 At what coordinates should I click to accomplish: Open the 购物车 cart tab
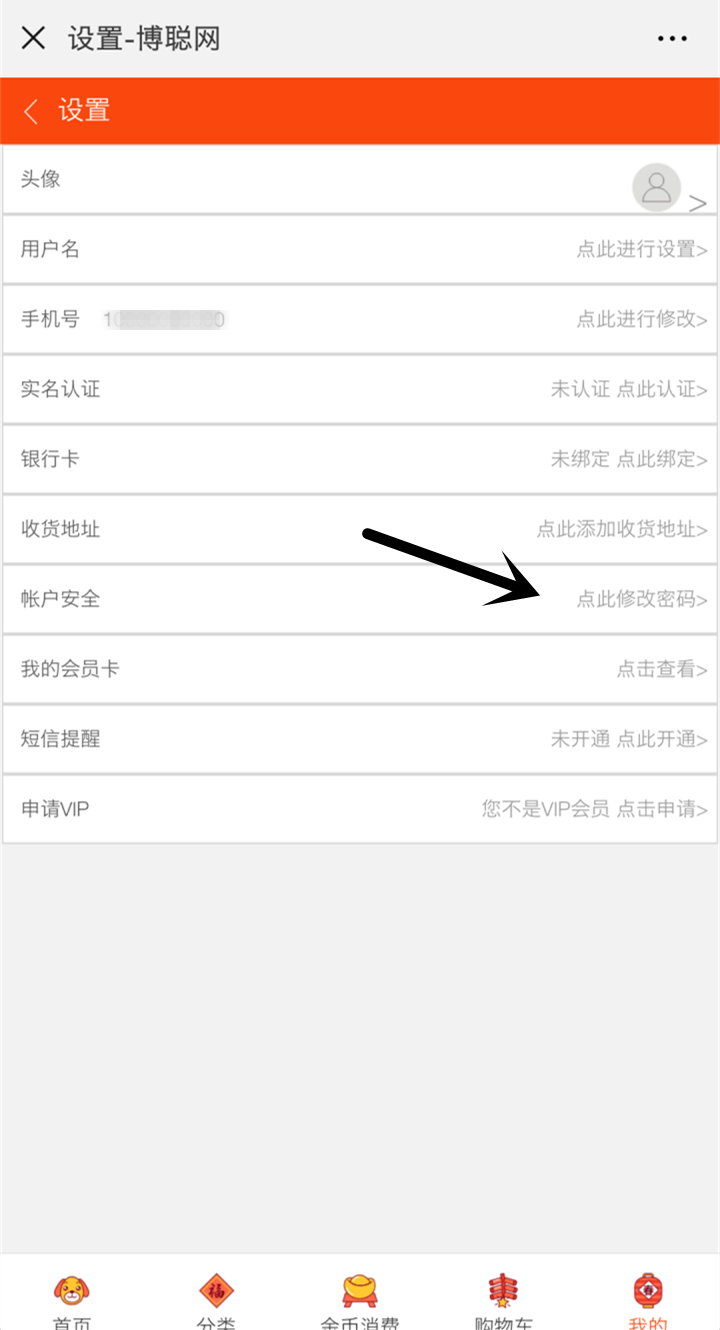(x=504, y=1300)
